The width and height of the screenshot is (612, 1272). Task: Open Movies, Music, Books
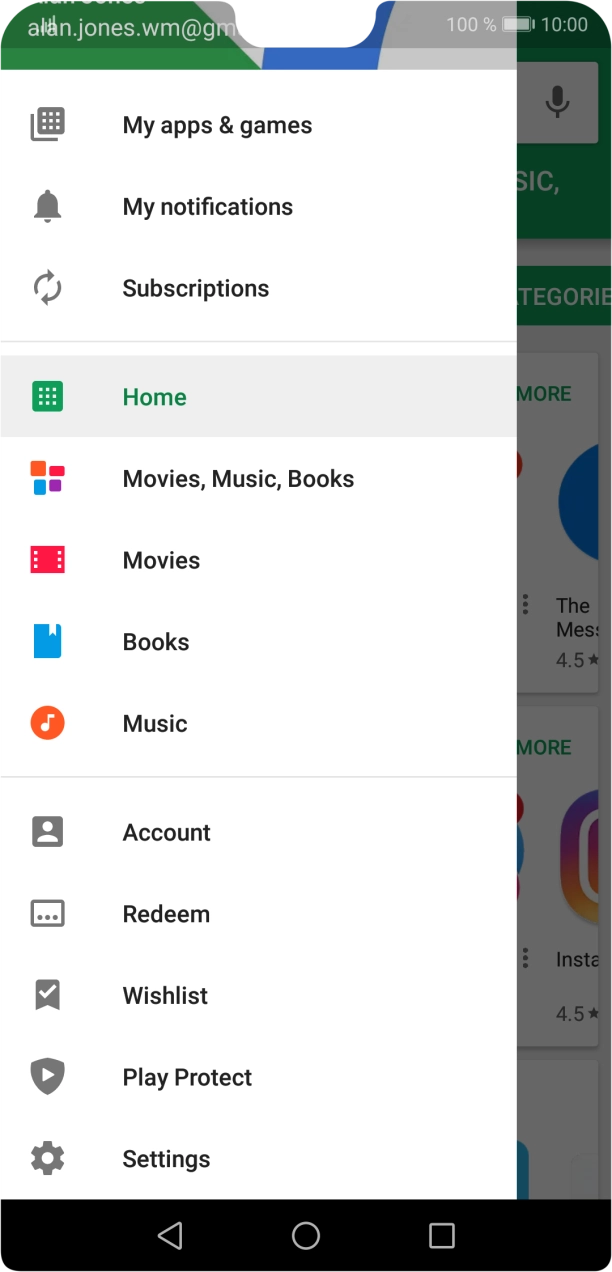(238, 479)
